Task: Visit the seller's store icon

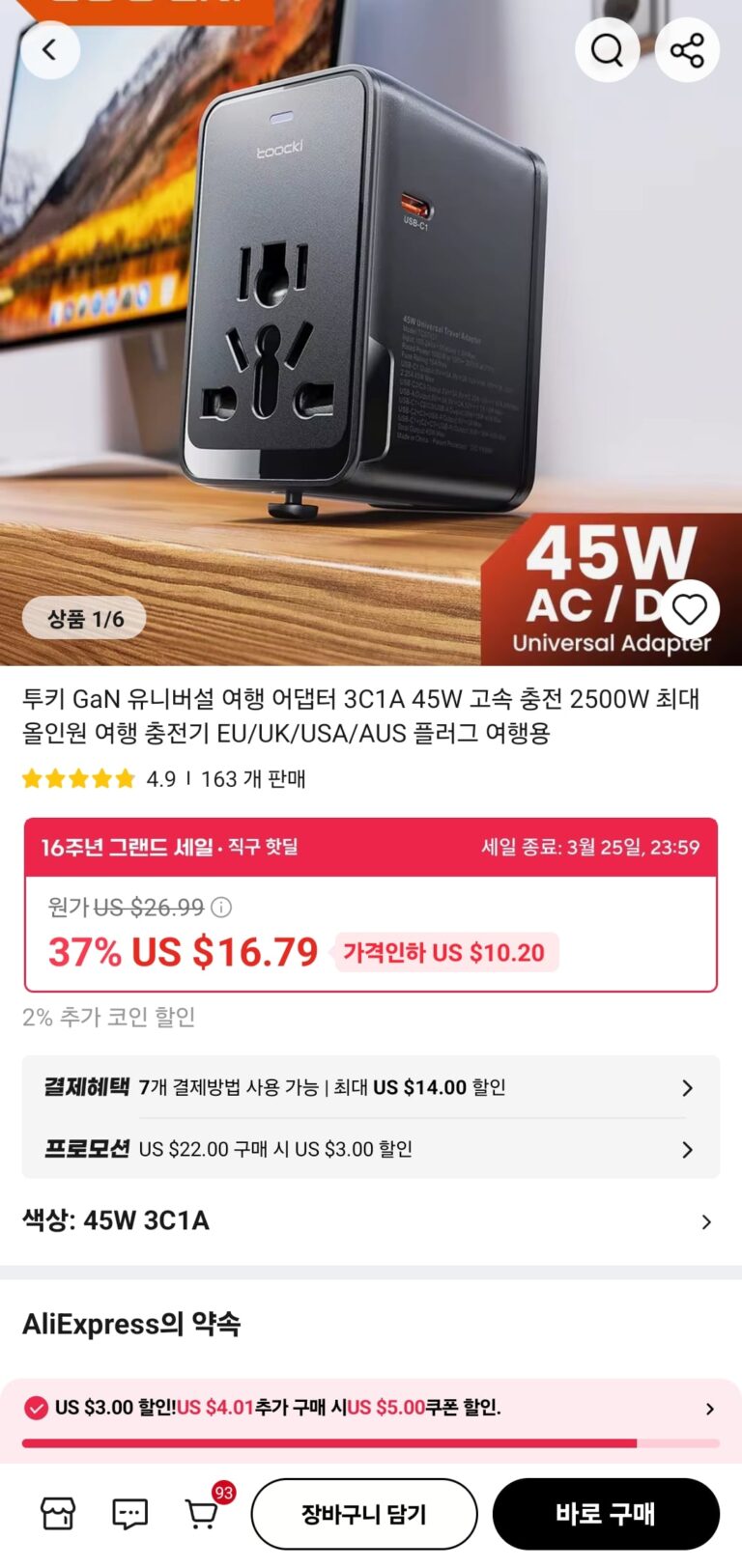Action: (58, 1514)
